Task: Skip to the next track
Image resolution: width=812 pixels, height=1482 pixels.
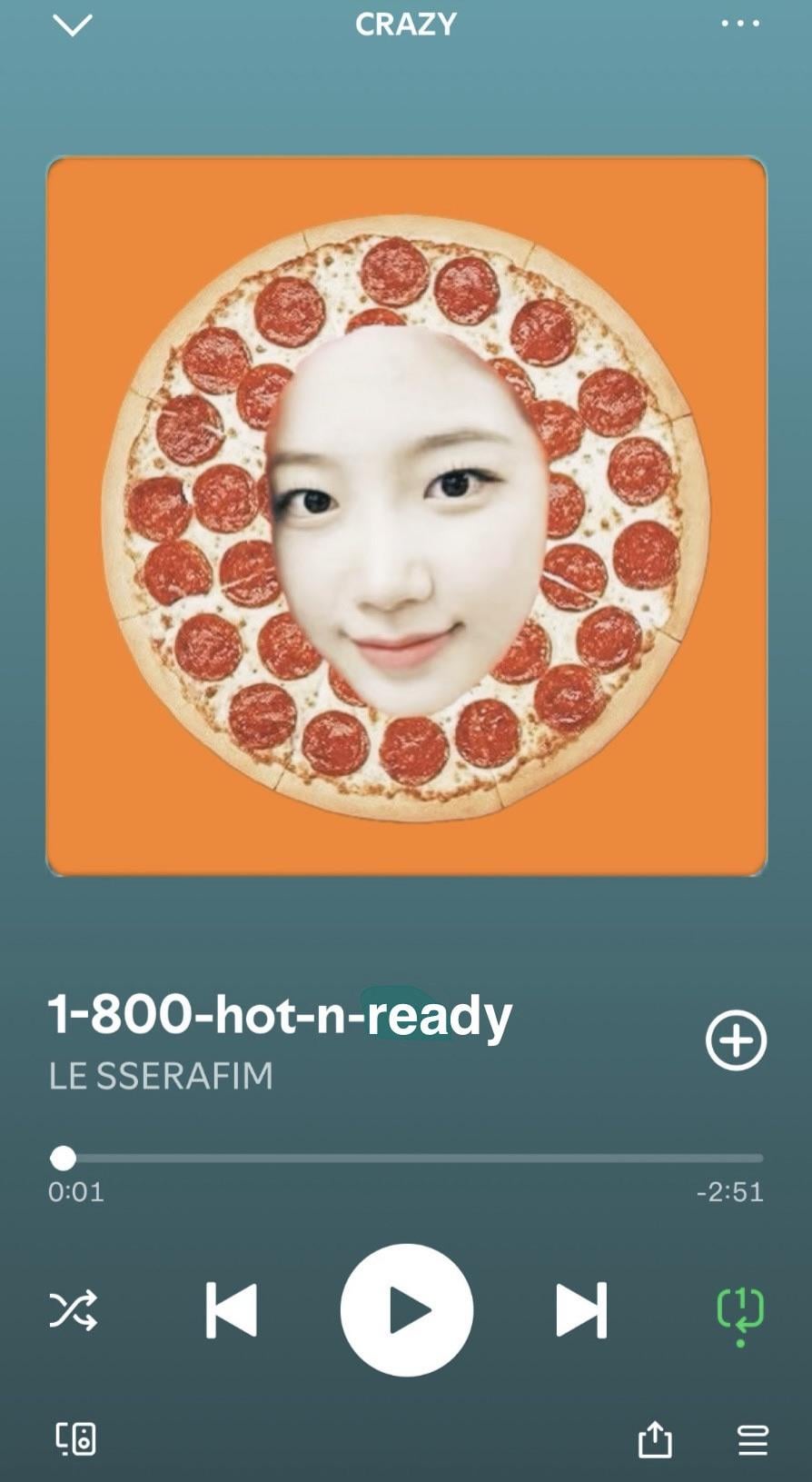Action: 581,1310
